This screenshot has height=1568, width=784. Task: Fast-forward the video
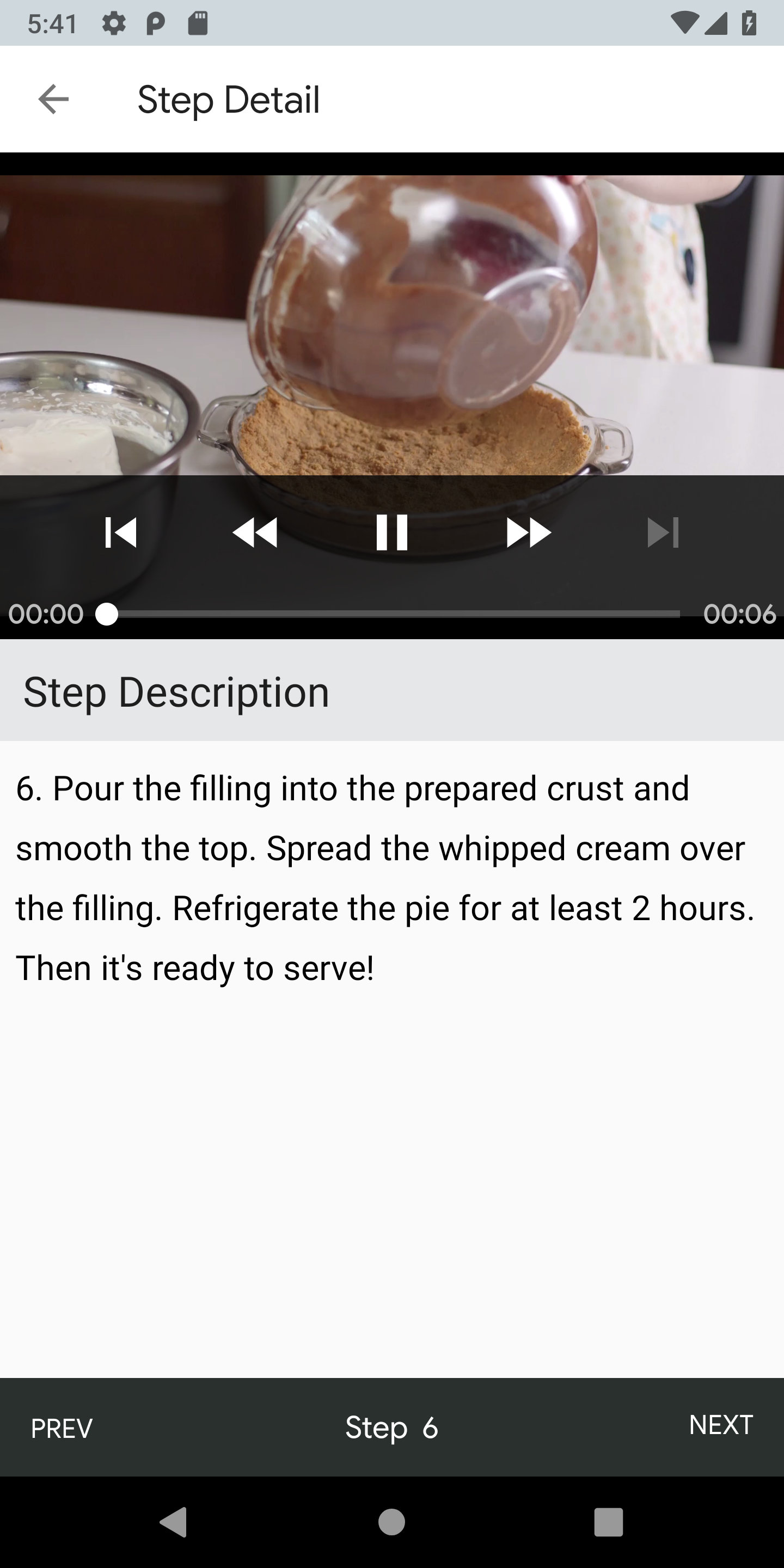[x=528, y=532]
